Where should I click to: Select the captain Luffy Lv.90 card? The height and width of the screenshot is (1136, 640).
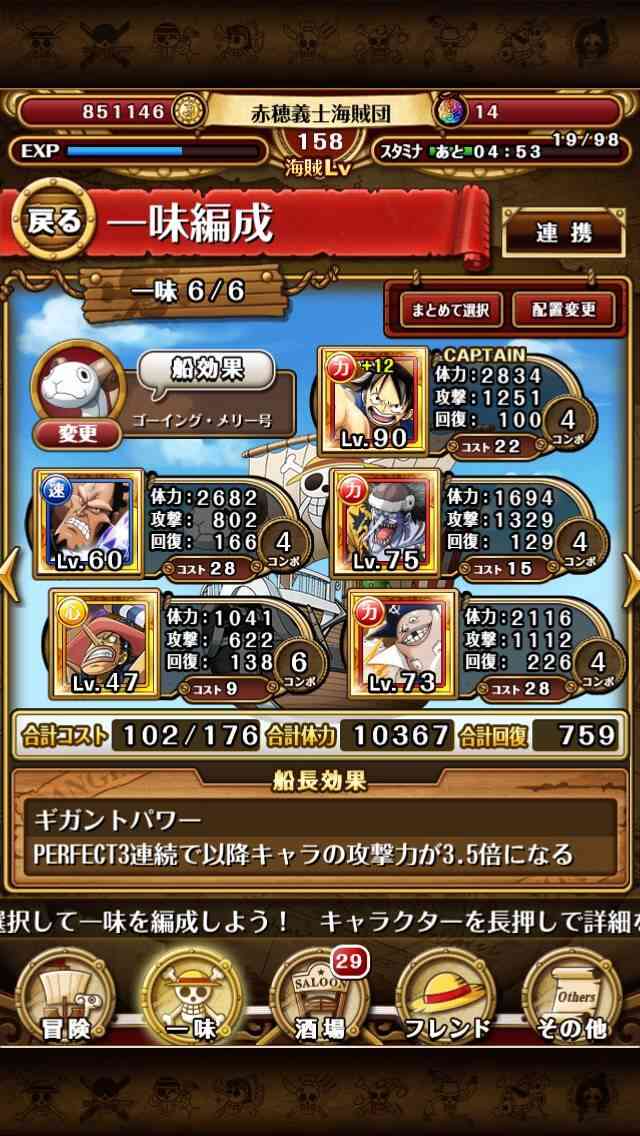click(374, 399)
